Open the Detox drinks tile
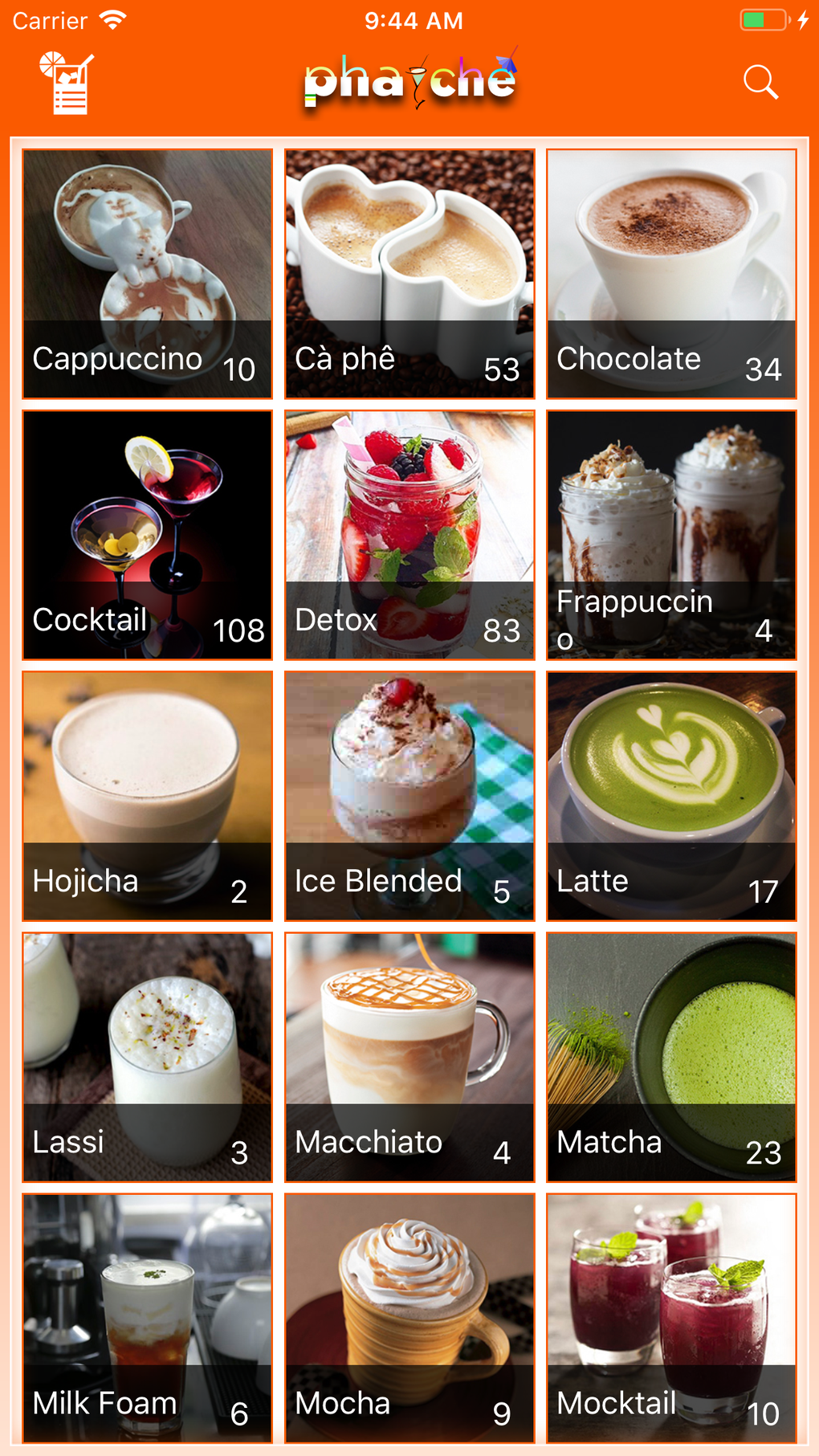This screenshot has height=1456, width=819. pos(409,535)
